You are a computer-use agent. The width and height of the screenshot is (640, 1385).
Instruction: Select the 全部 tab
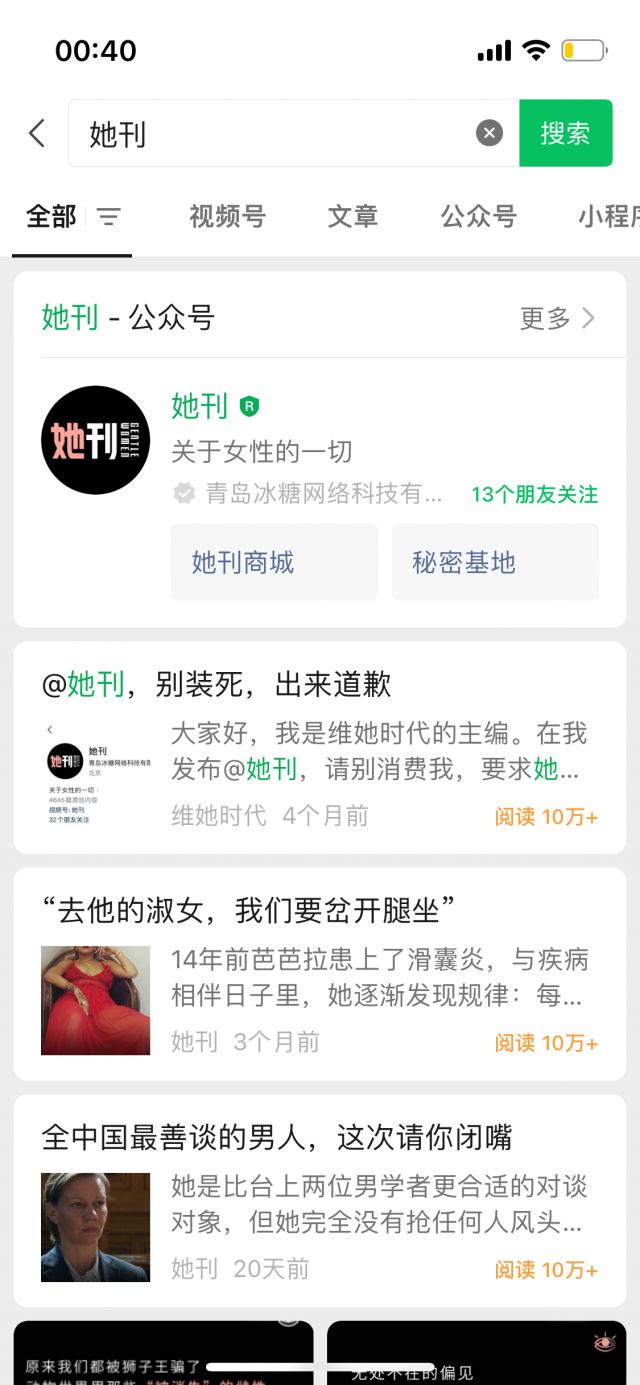(x=51, y=216)
